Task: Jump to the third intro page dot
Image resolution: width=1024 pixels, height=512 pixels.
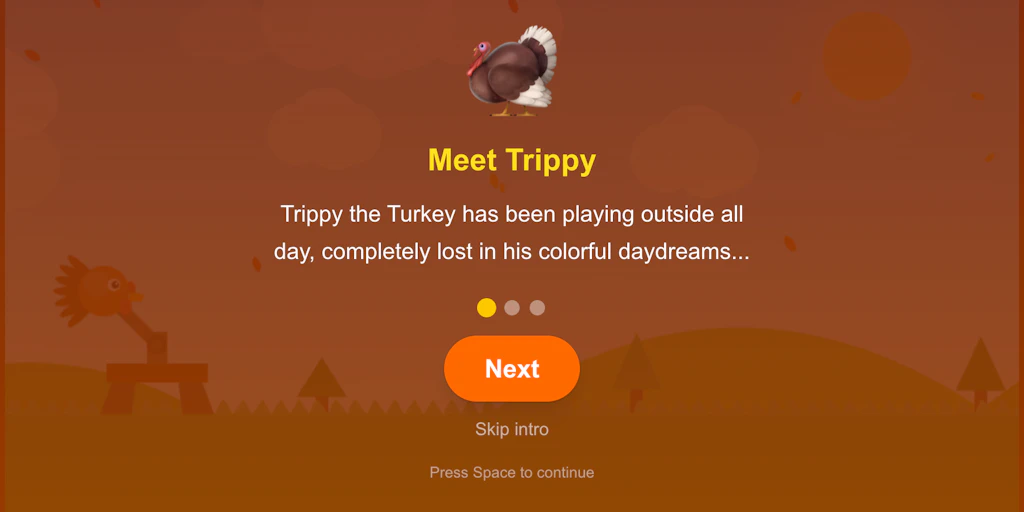Action: pos(537,308)
